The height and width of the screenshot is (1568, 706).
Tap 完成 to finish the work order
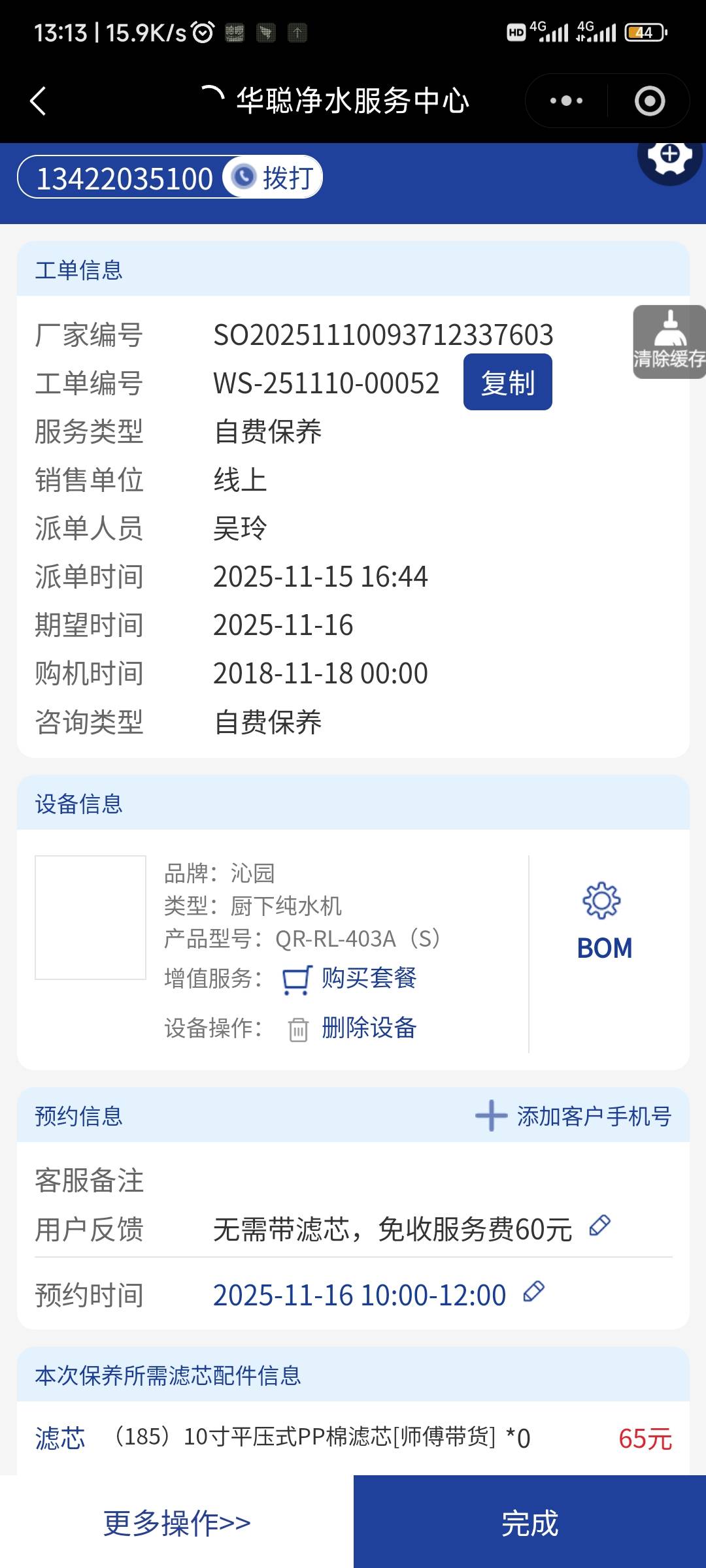529,1523
